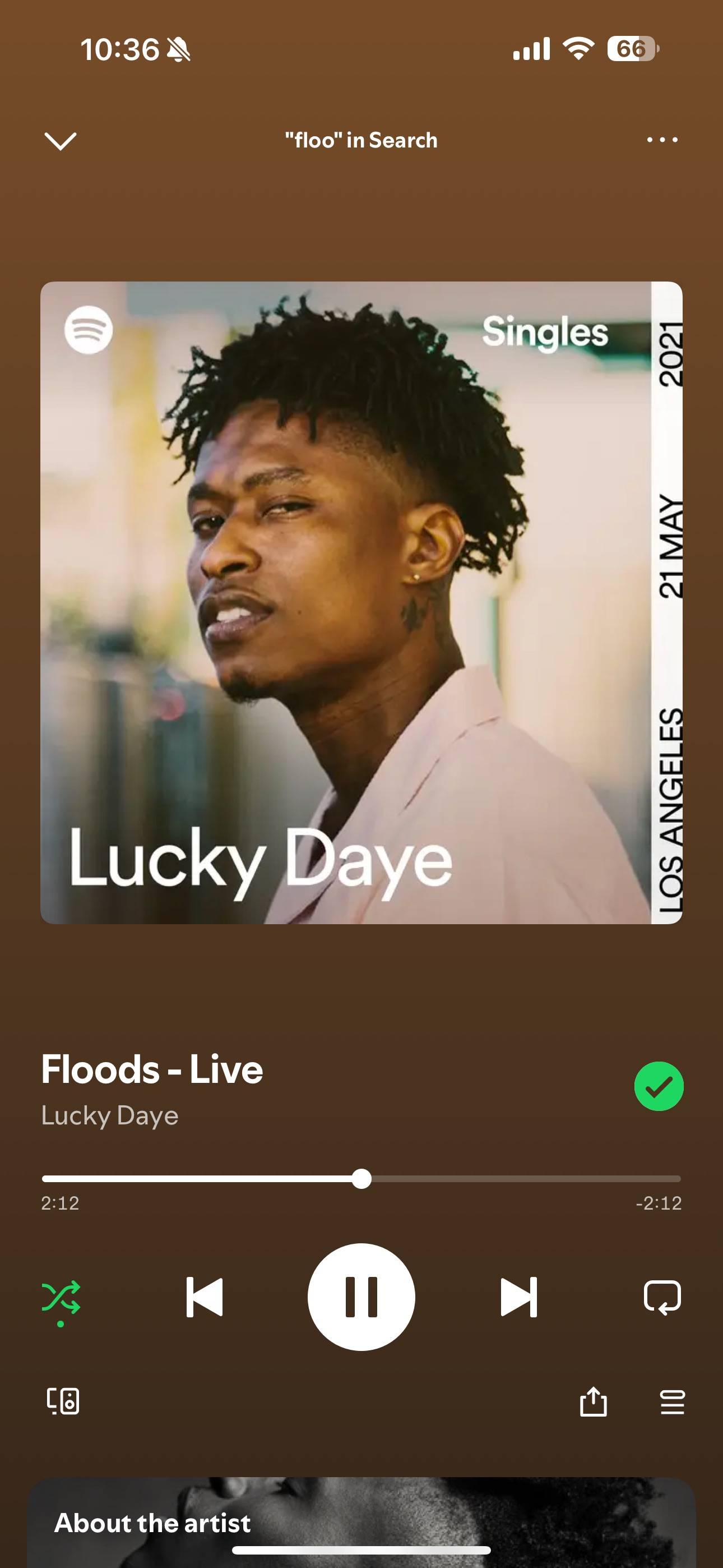This screenshot has height=1568, width=723.
Task: Open the three-dot options menu
Action: coord(661,140)
